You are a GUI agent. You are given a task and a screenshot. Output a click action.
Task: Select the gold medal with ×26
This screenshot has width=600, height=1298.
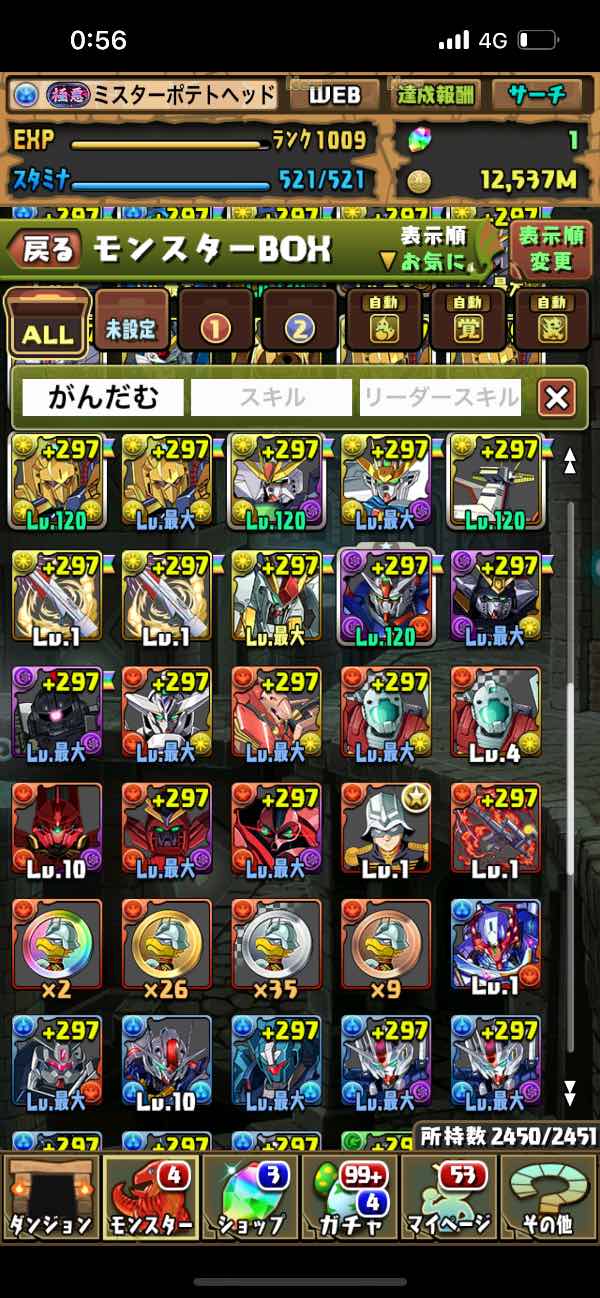point(168,945)
